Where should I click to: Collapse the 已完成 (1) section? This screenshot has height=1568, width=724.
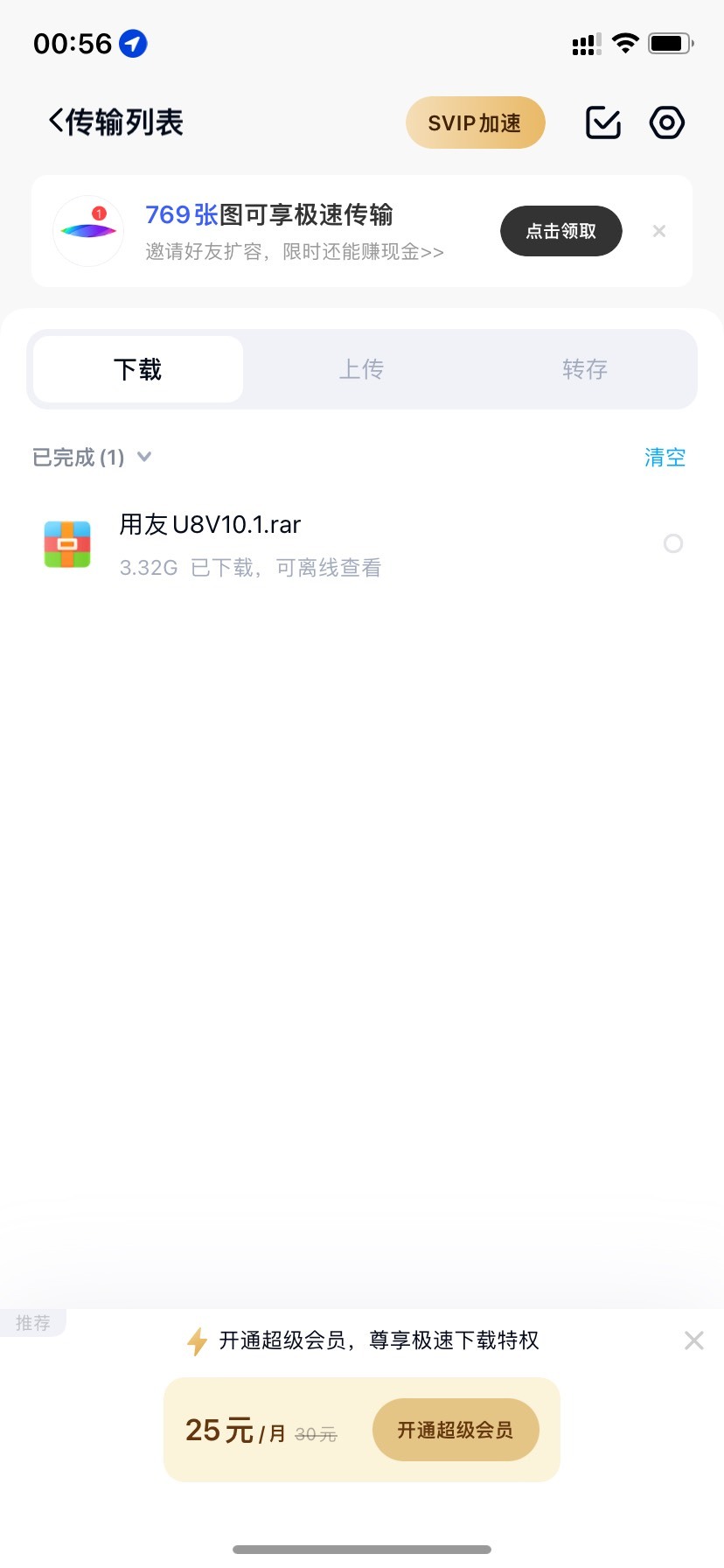click(92, 457)
